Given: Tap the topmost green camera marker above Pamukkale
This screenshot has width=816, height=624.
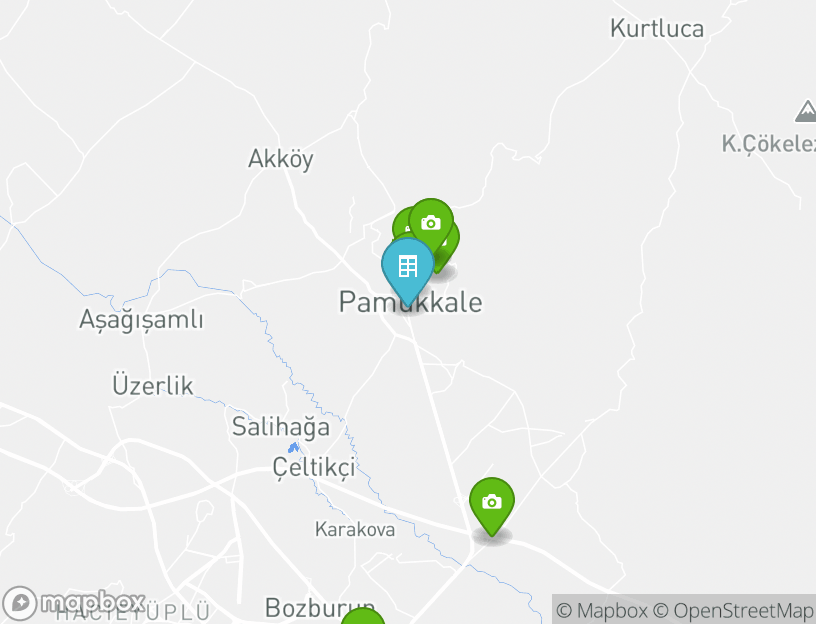Looking at the screenshot, I should pos(431,222).
